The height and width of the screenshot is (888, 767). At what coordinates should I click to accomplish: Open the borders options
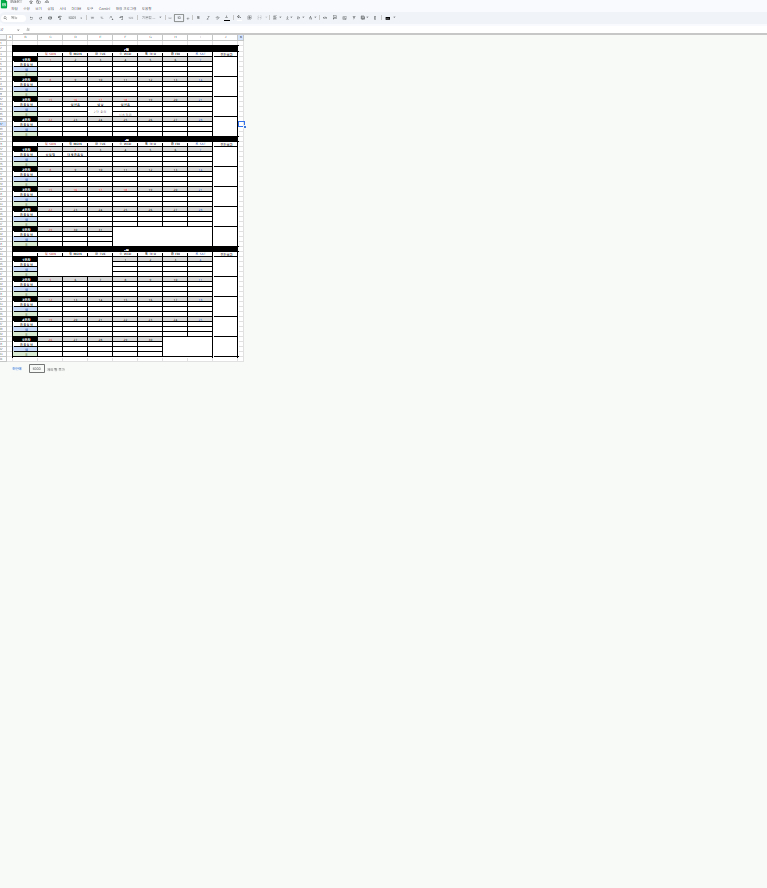[x=249, y=17]
